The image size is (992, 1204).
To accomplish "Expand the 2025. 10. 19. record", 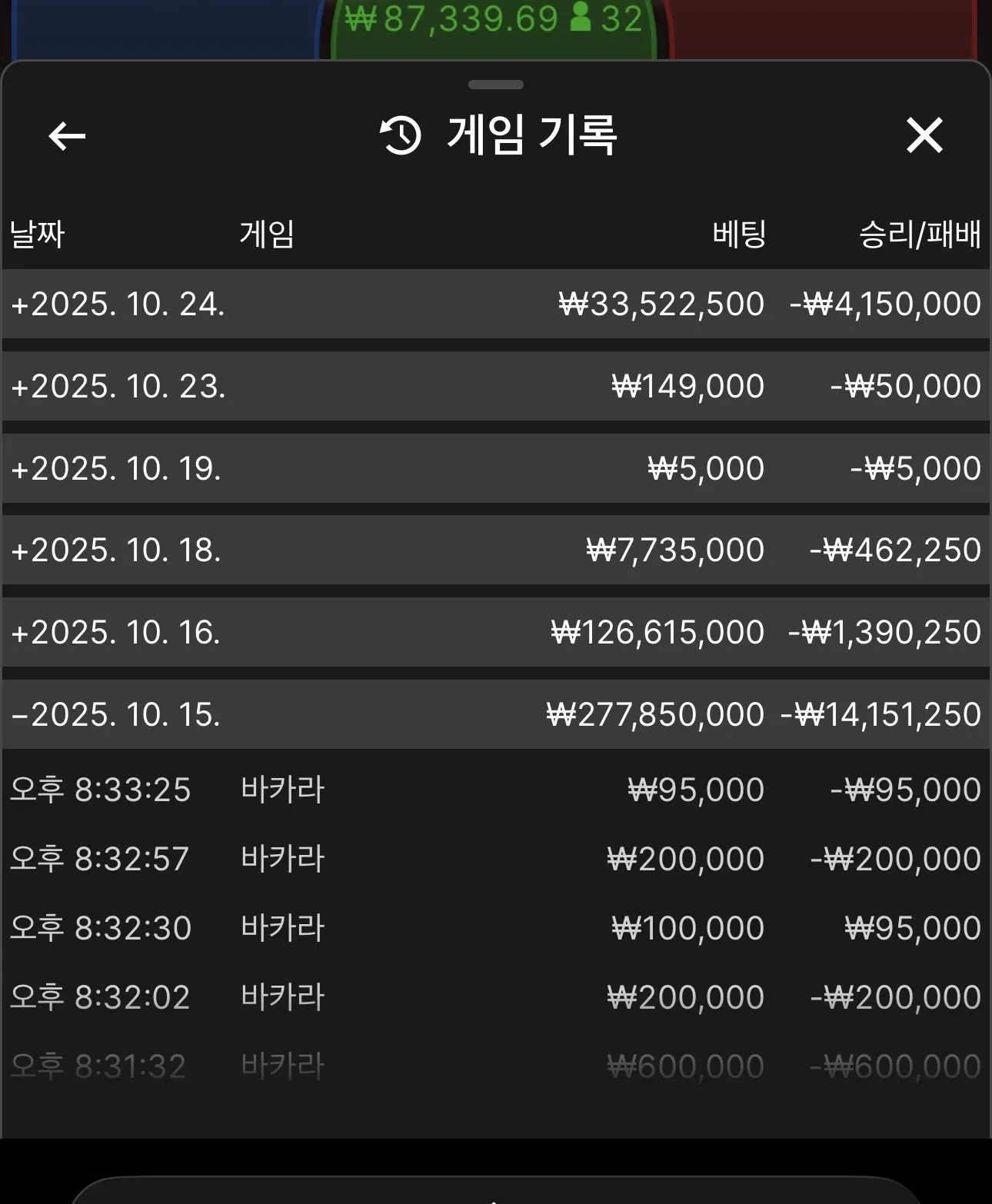I will 496,468.
